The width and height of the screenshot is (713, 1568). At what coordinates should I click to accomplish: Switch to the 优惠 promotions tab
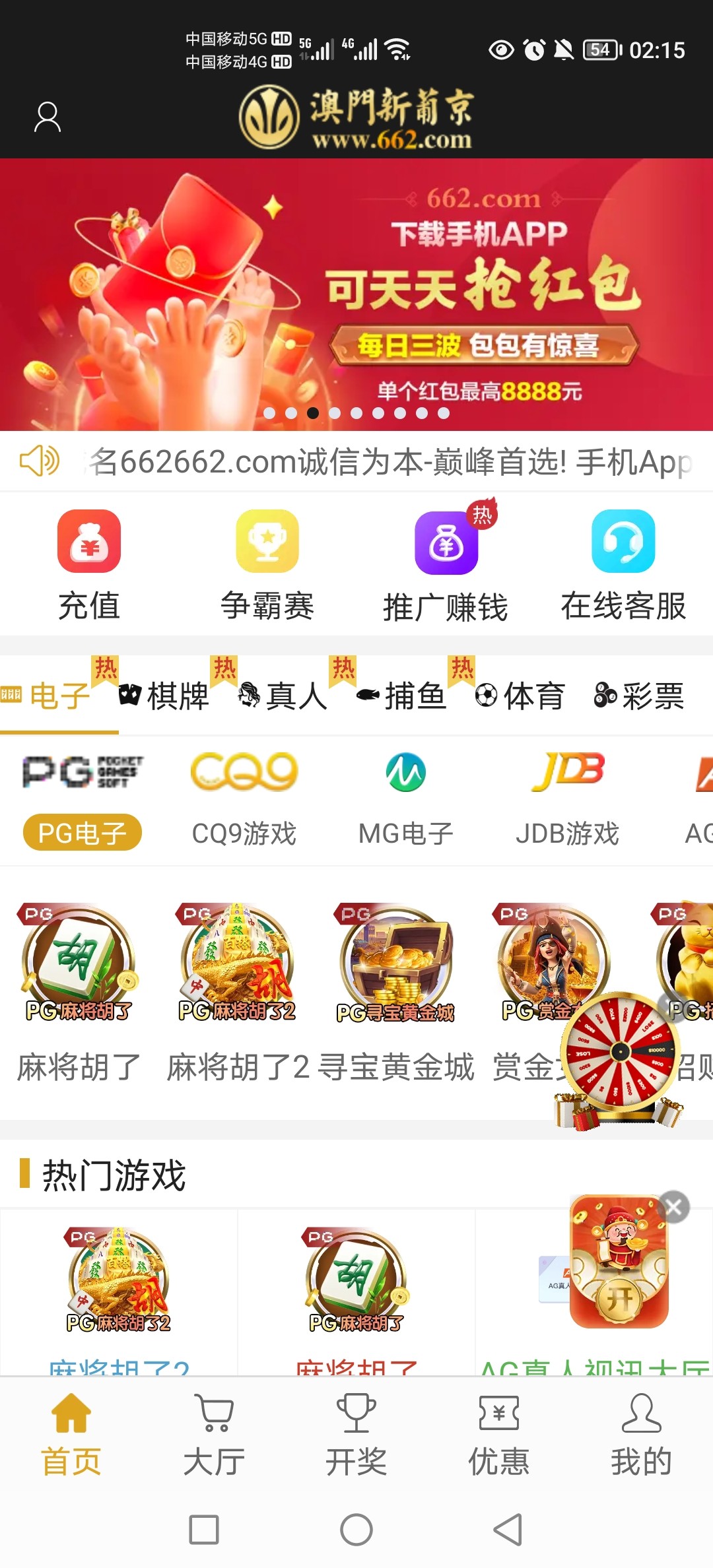[x=498, y=1433]
